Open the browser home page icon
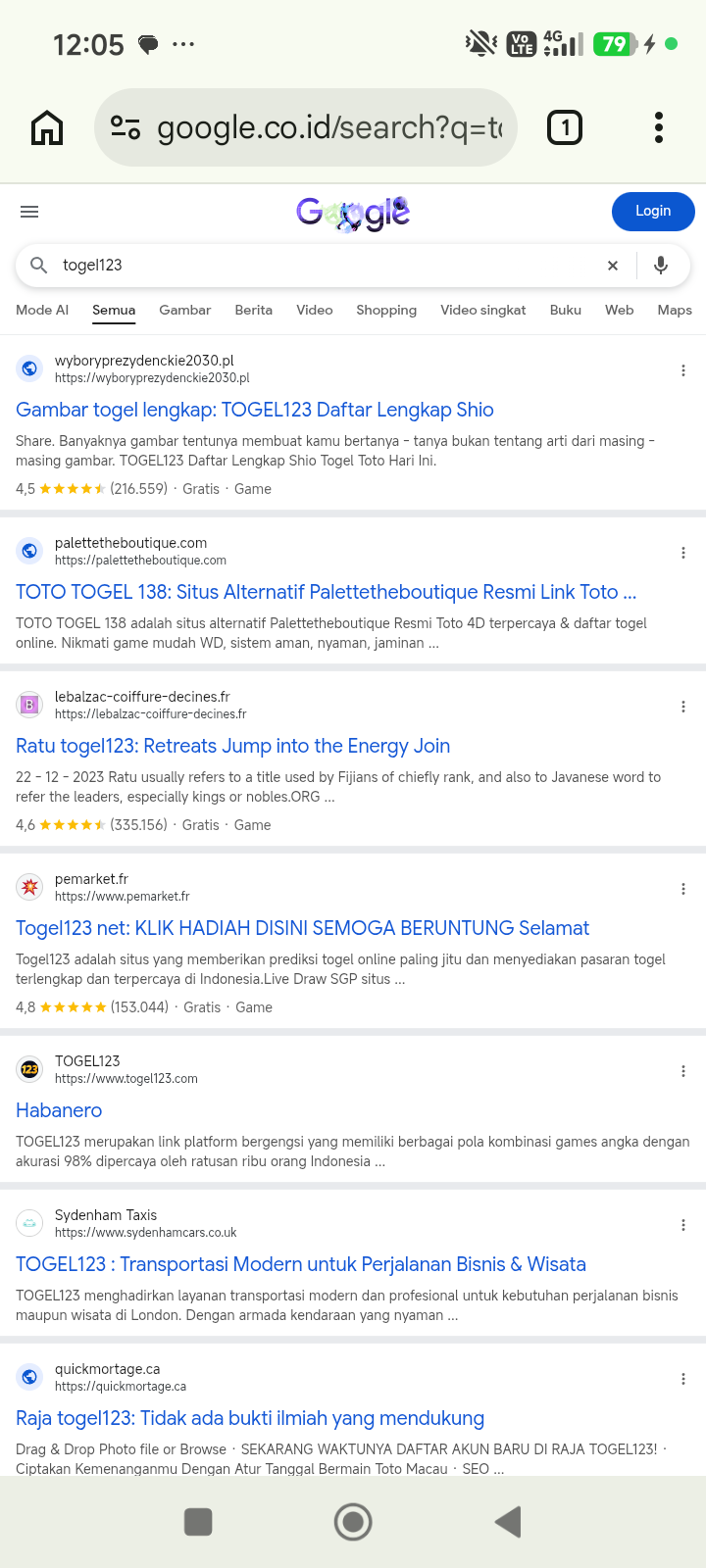The width and height of the screenshot is (706, 1568). coord(47,127)
